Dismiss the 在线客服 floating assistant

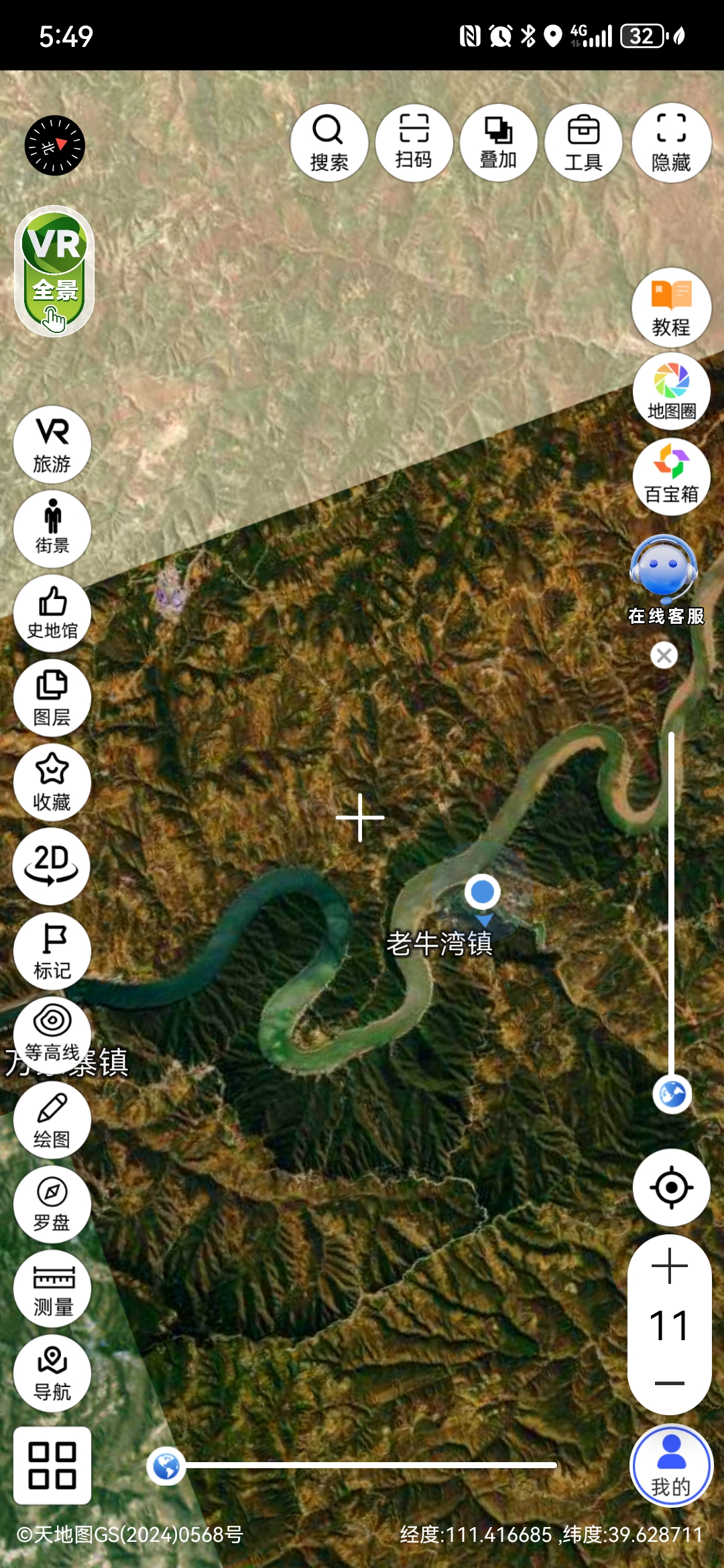coord(664,655)
